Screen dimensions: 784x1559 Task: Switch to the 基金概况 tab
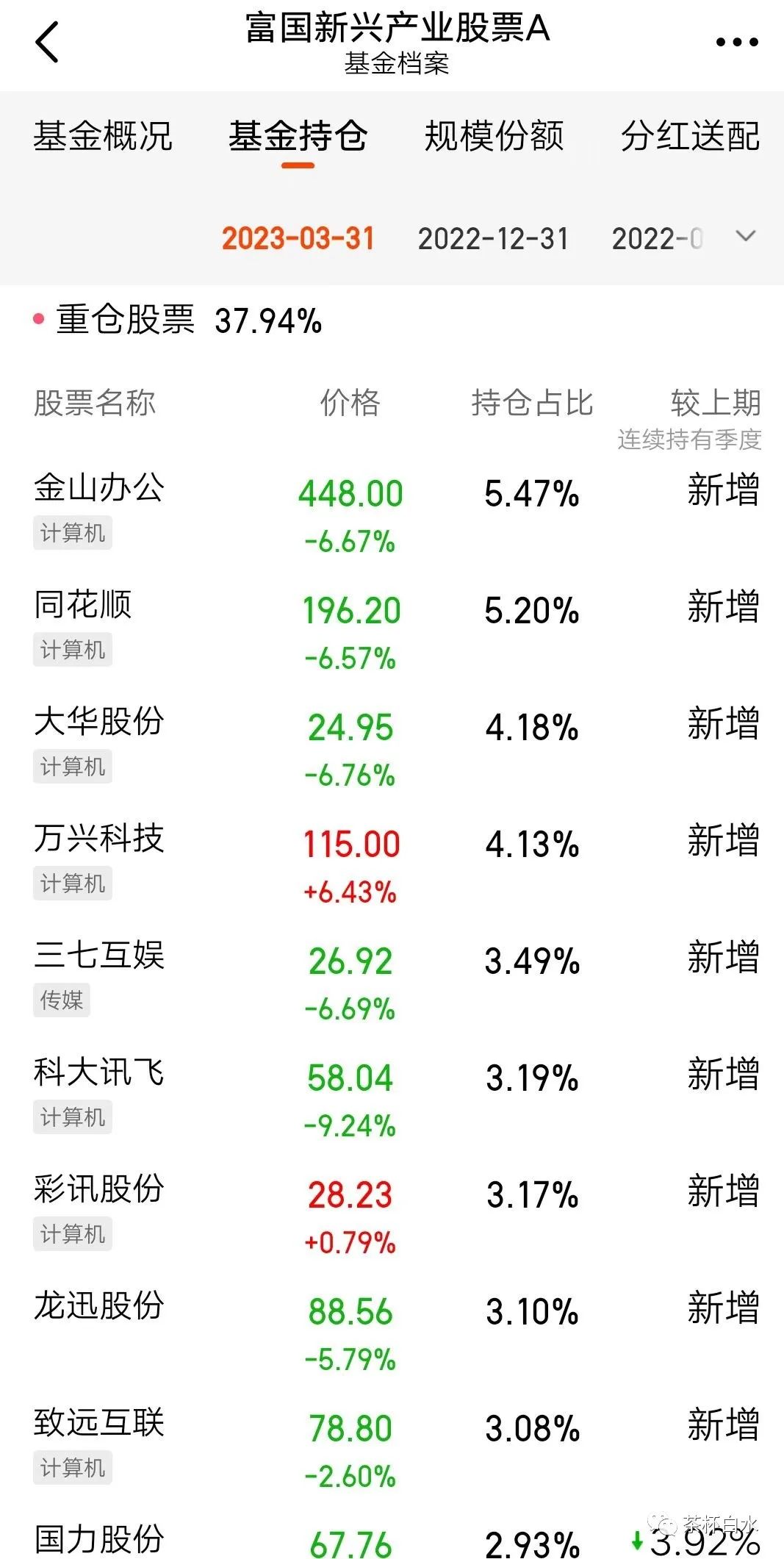pos(103,137)
